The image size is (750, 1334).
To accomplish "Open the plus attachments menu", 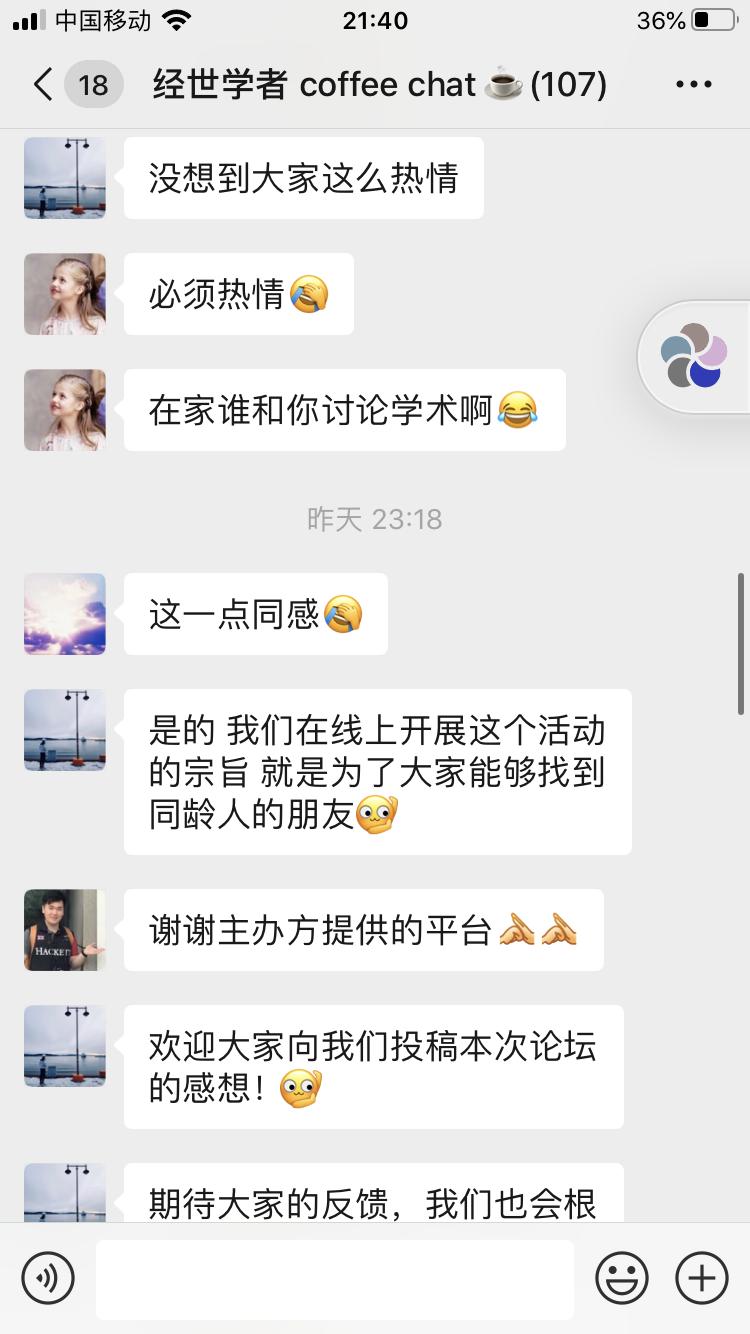I will click(702, 1277).
